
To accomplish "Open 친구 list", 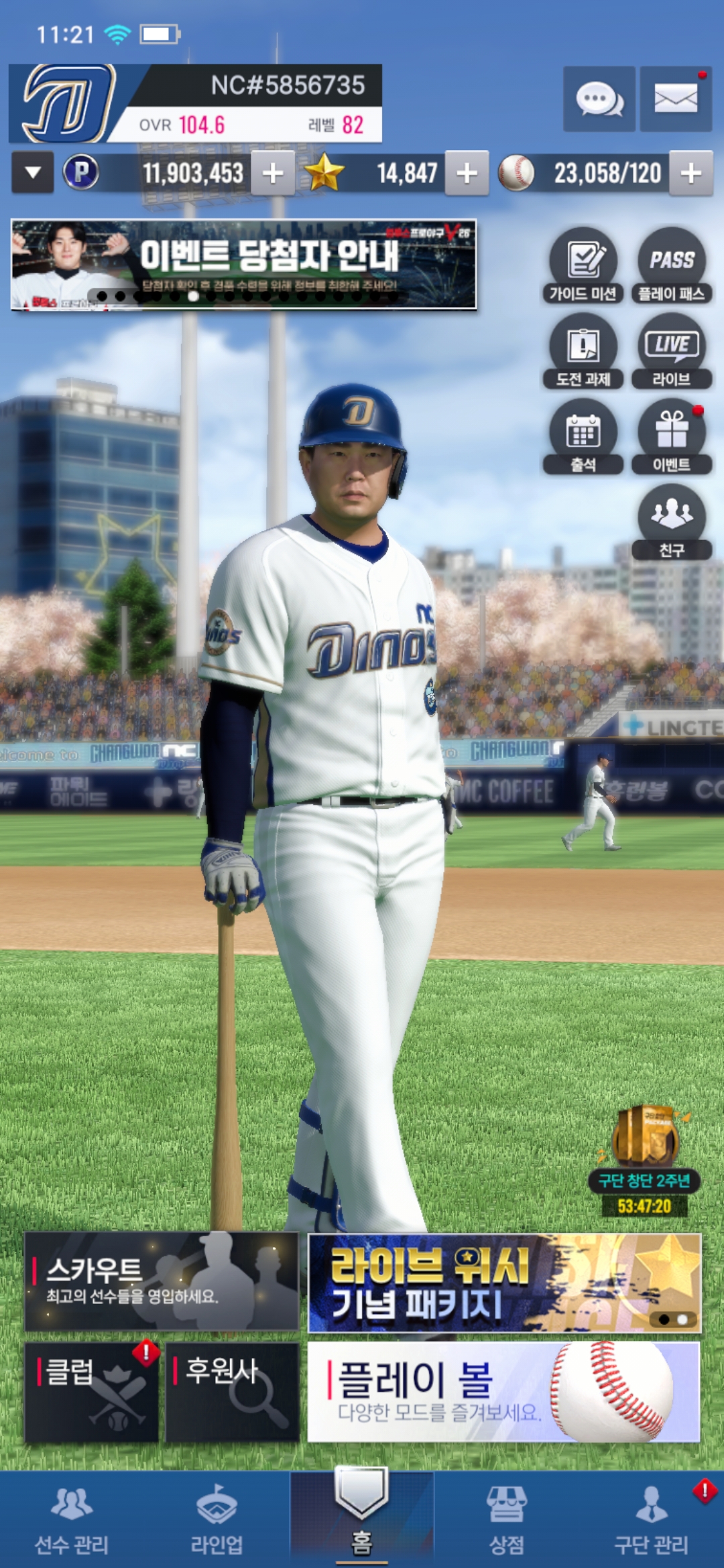I will point(671,523).
